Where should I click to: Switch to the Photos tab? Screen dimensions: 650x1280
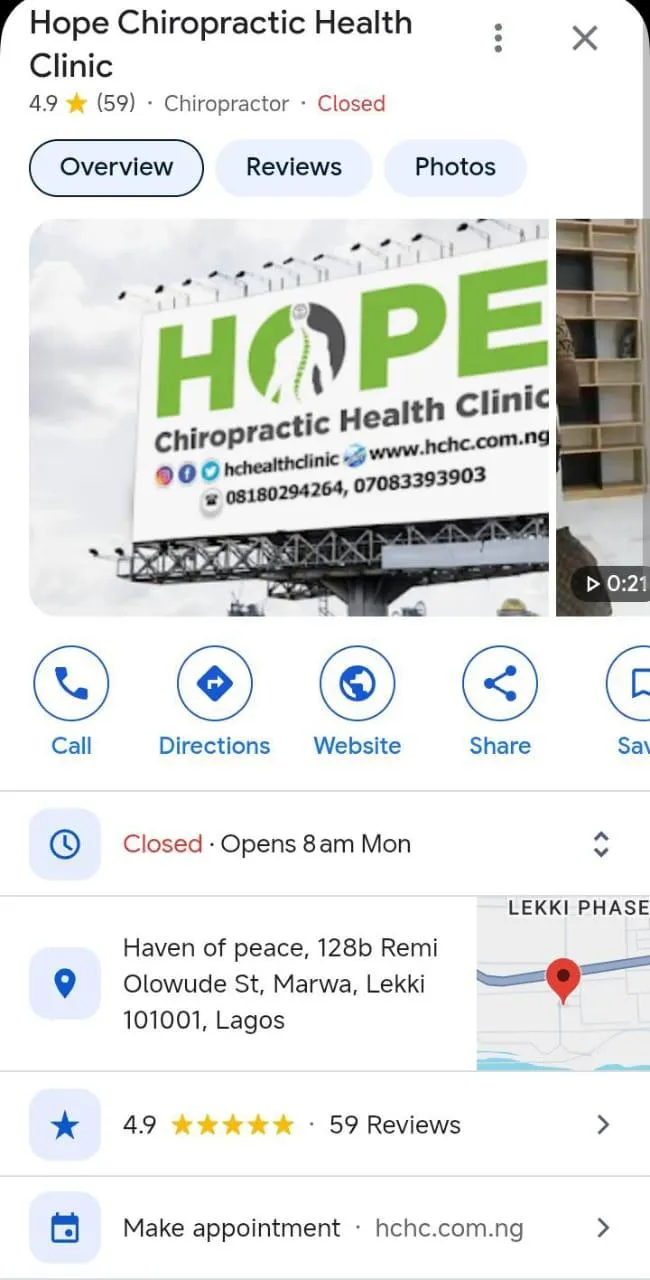455,167
